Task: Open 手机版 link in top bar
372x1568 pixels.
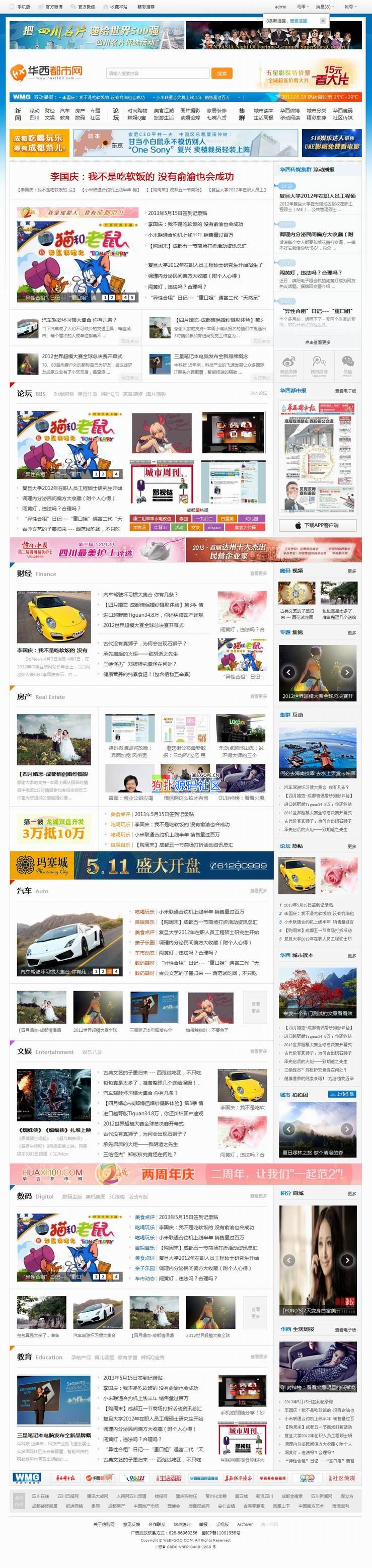Action: pos(23,7)
